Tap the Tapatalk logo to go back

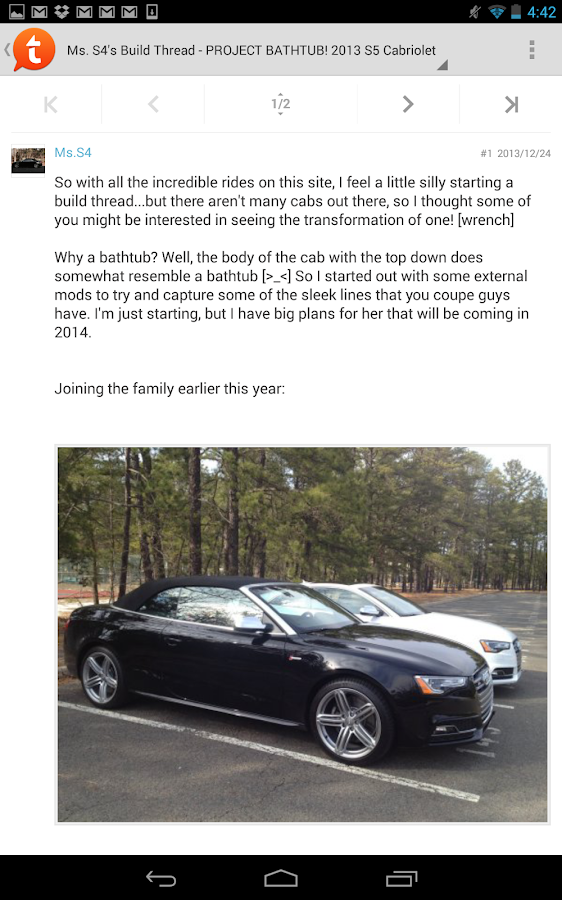(33, 51)
